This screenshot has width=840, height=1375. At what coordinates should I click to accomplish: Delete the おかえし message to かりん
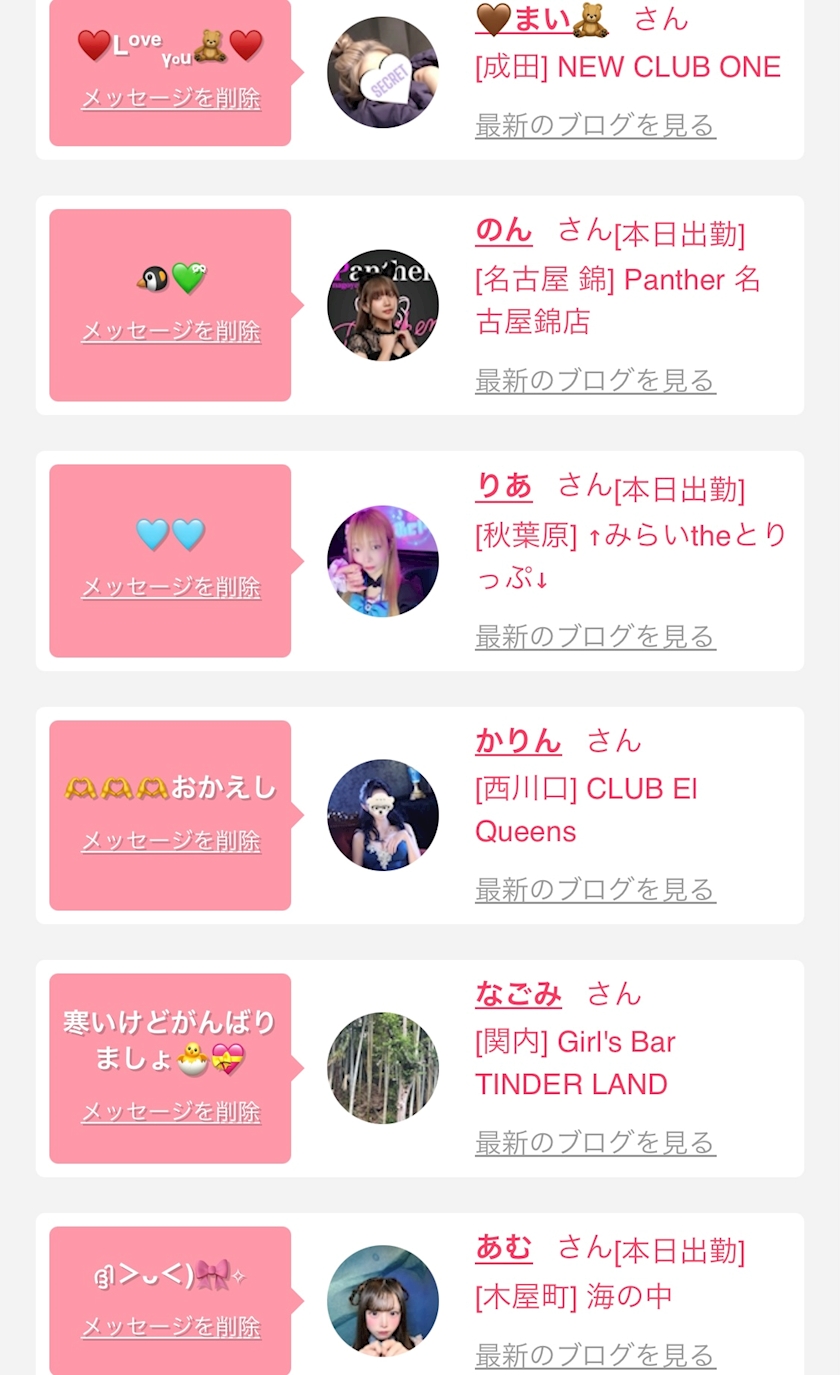pos(171,841)
